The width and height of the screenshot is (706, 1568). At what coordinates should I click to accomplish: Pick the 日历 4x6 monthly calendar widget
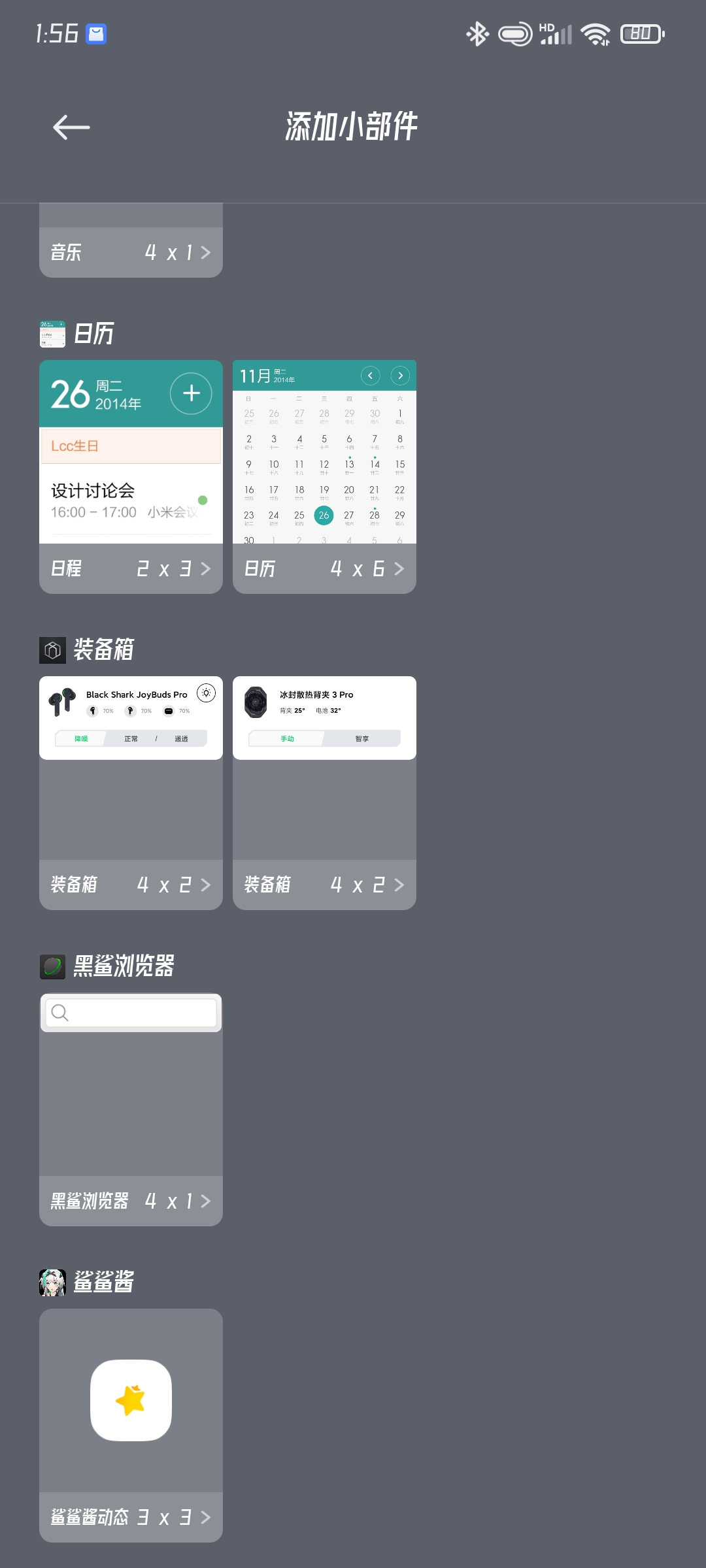(x=324, y=477)
